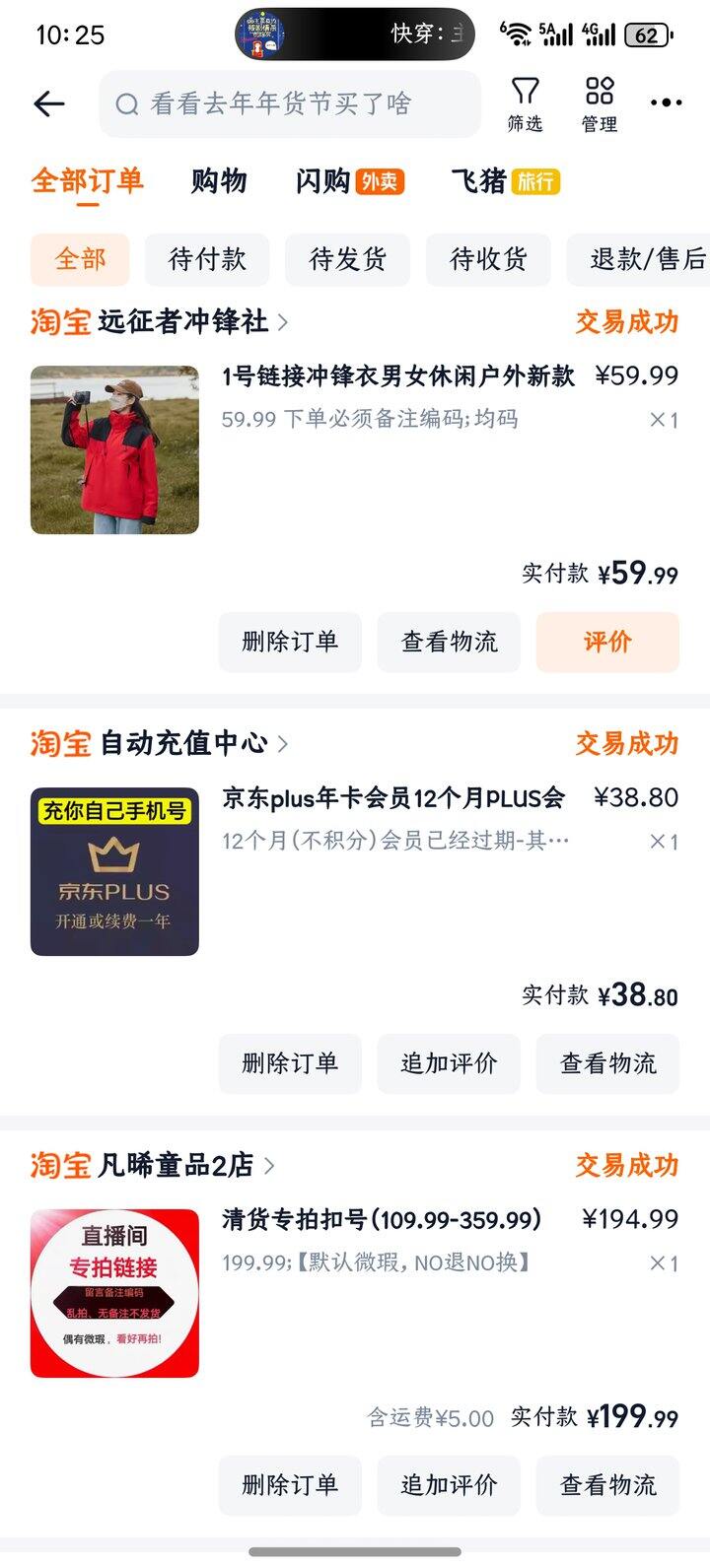
Task: Open the 管理 order management view
Action: tap(599, 102)
